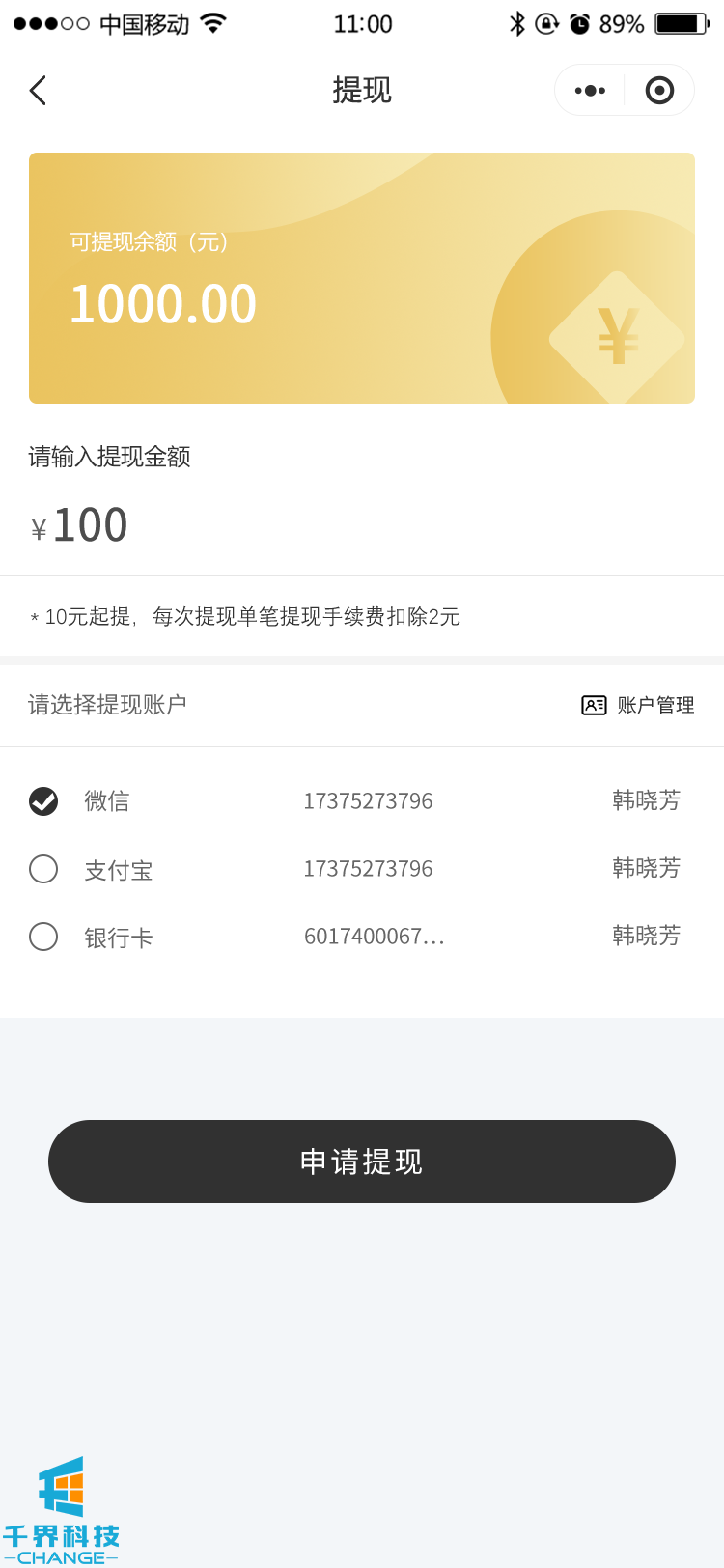Open the mini program more options menu
Viewport: 724px width, 1568px height.
[x=590, y=91]
